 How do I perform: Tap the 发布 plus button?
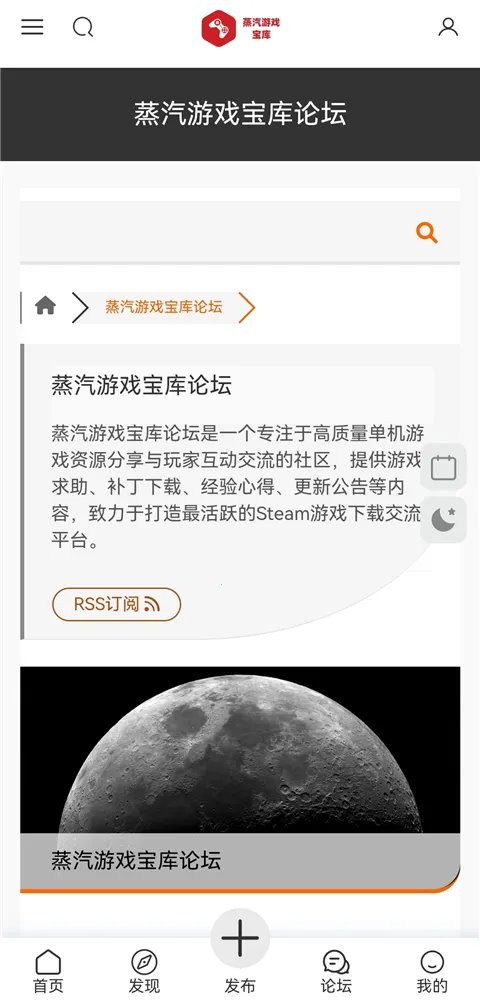tap(240, 939)
